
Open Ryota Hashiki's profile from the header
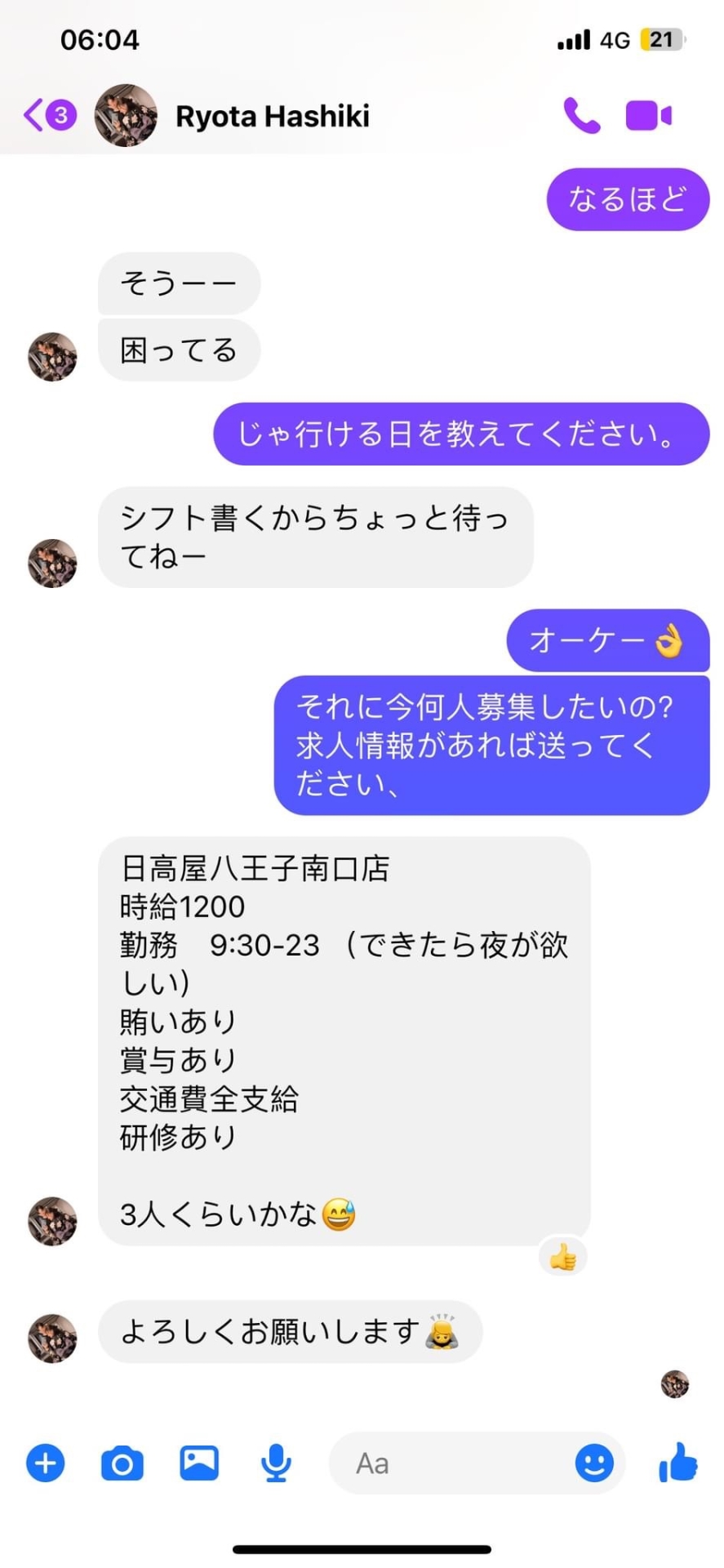coord(272,117)
